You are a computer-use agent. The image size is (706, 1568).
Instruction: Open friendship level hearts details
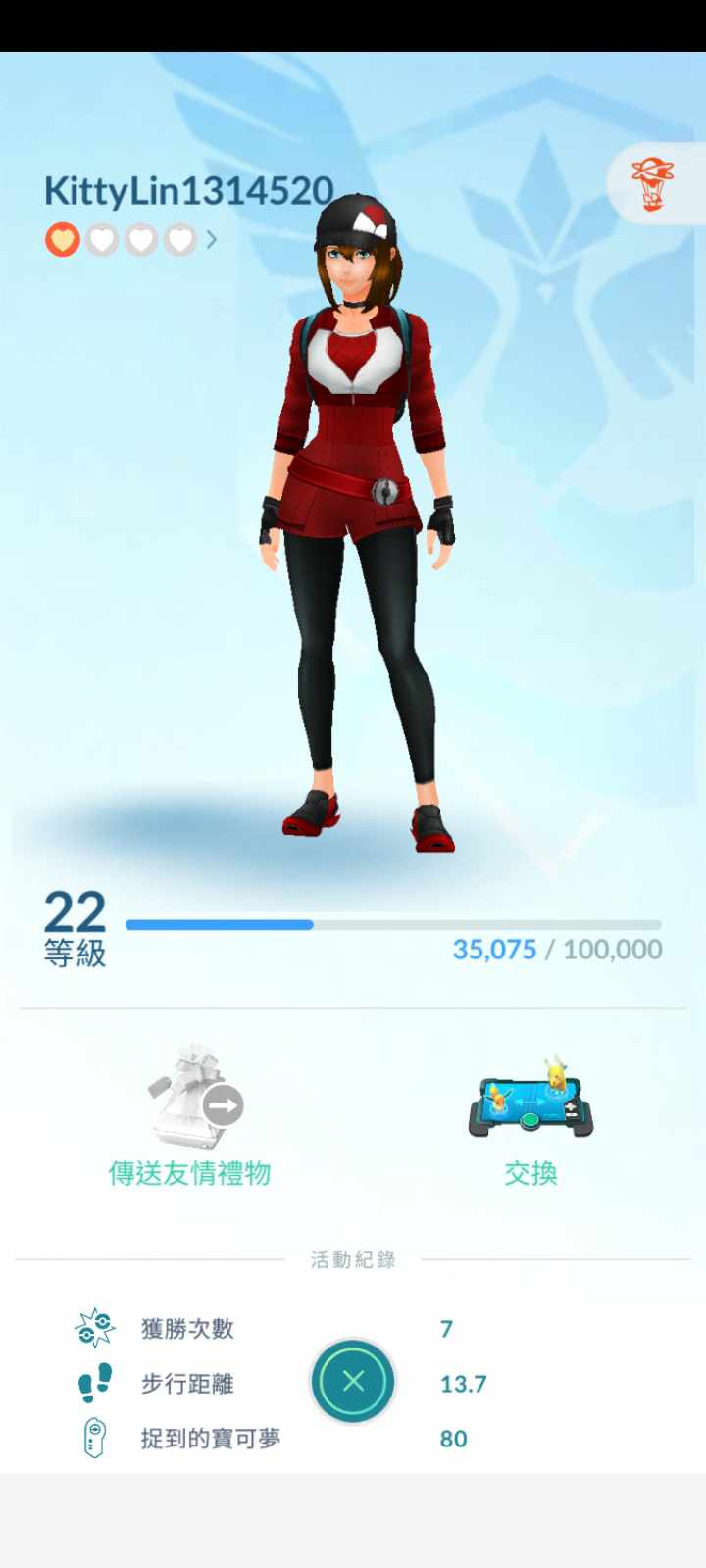[130, 239]
